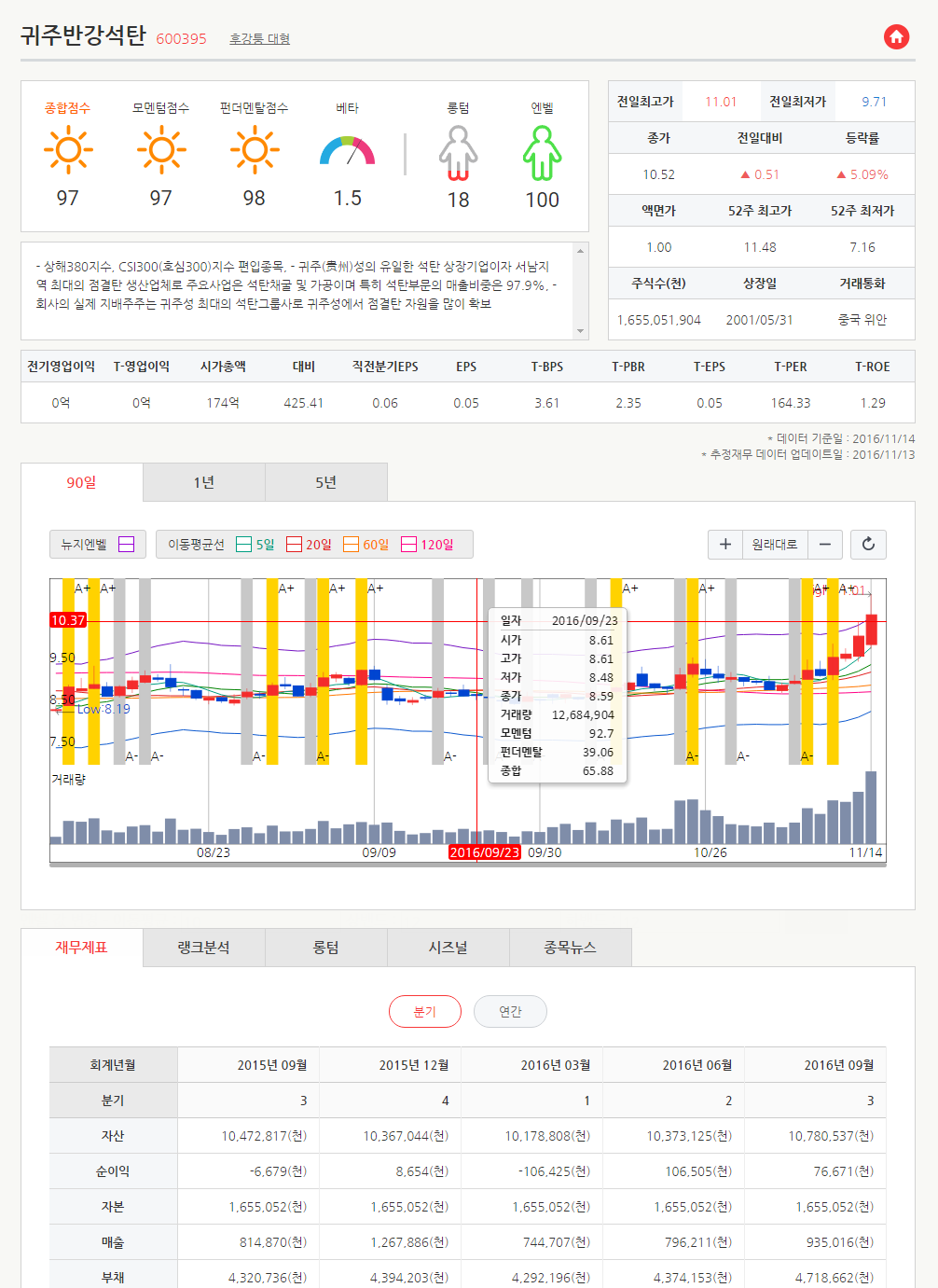View the 종목뉴스 tab

tap(570, 948)
